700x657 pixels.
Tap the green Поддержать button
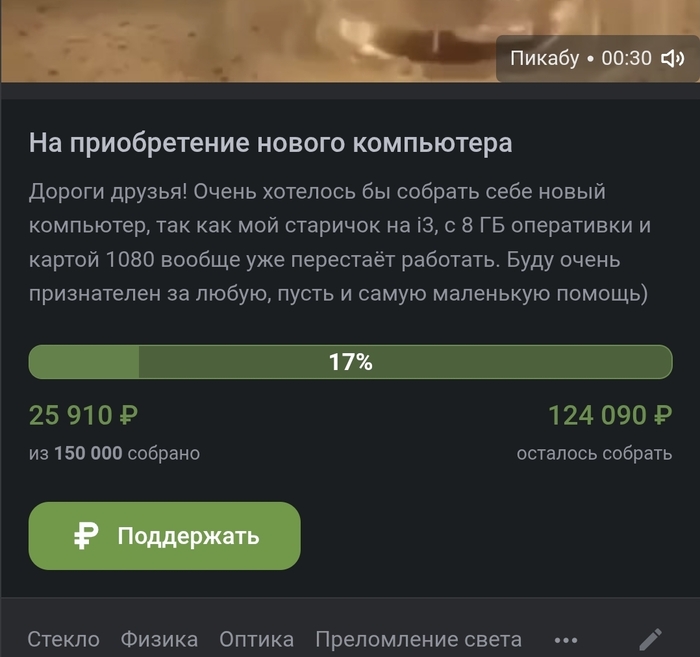[164, 536]
